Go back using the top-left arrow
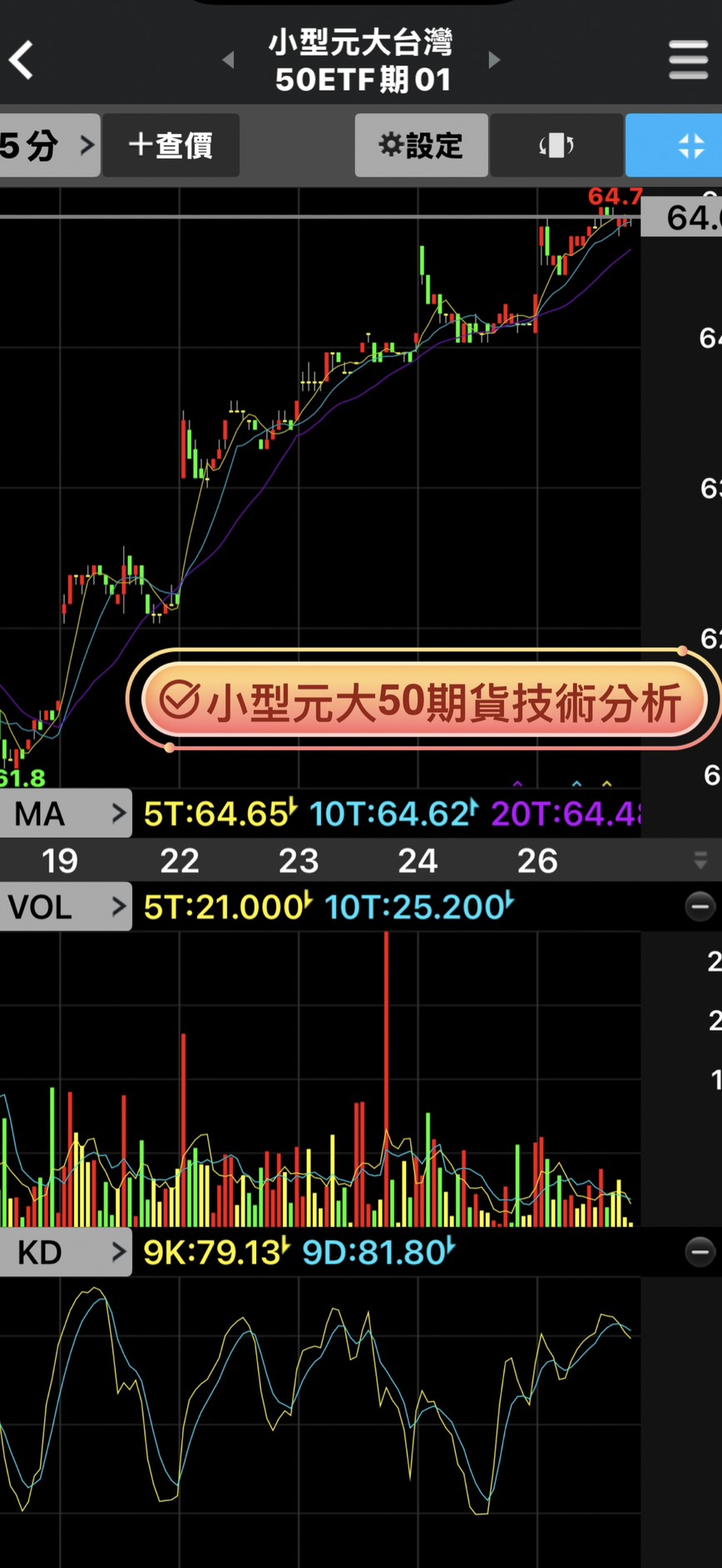This screenshot has width=722, height=1568. point(22,60)
